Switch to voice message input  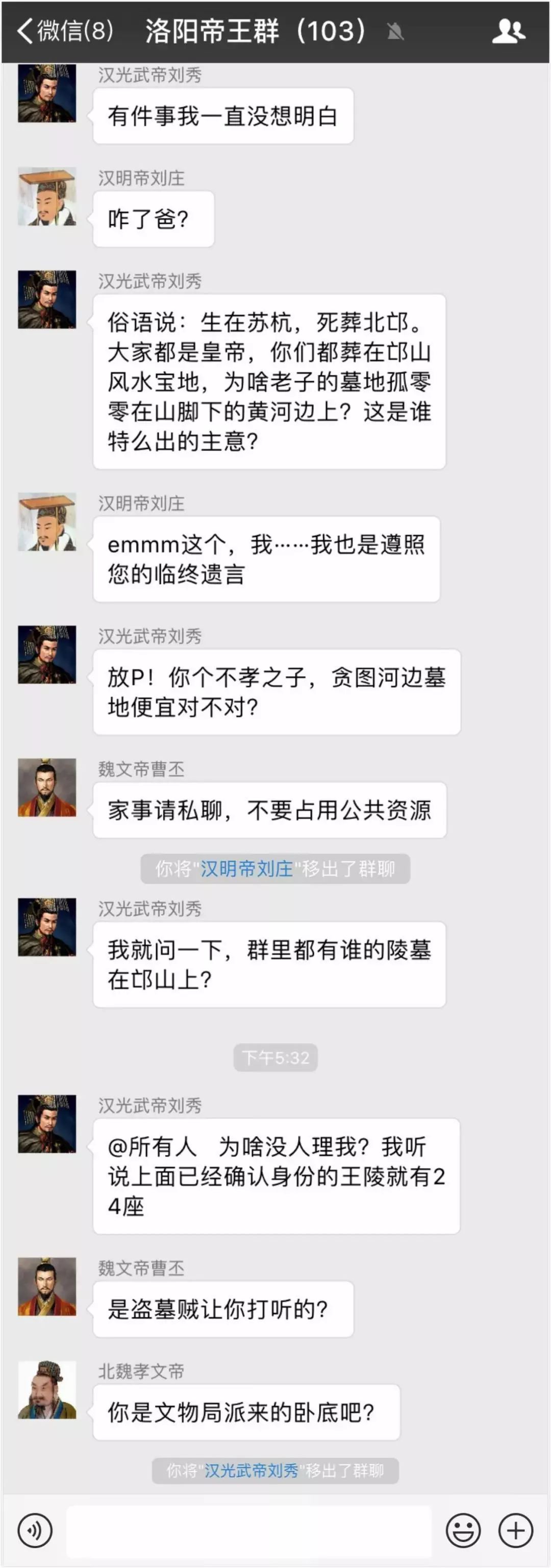tap(35, 1530)
